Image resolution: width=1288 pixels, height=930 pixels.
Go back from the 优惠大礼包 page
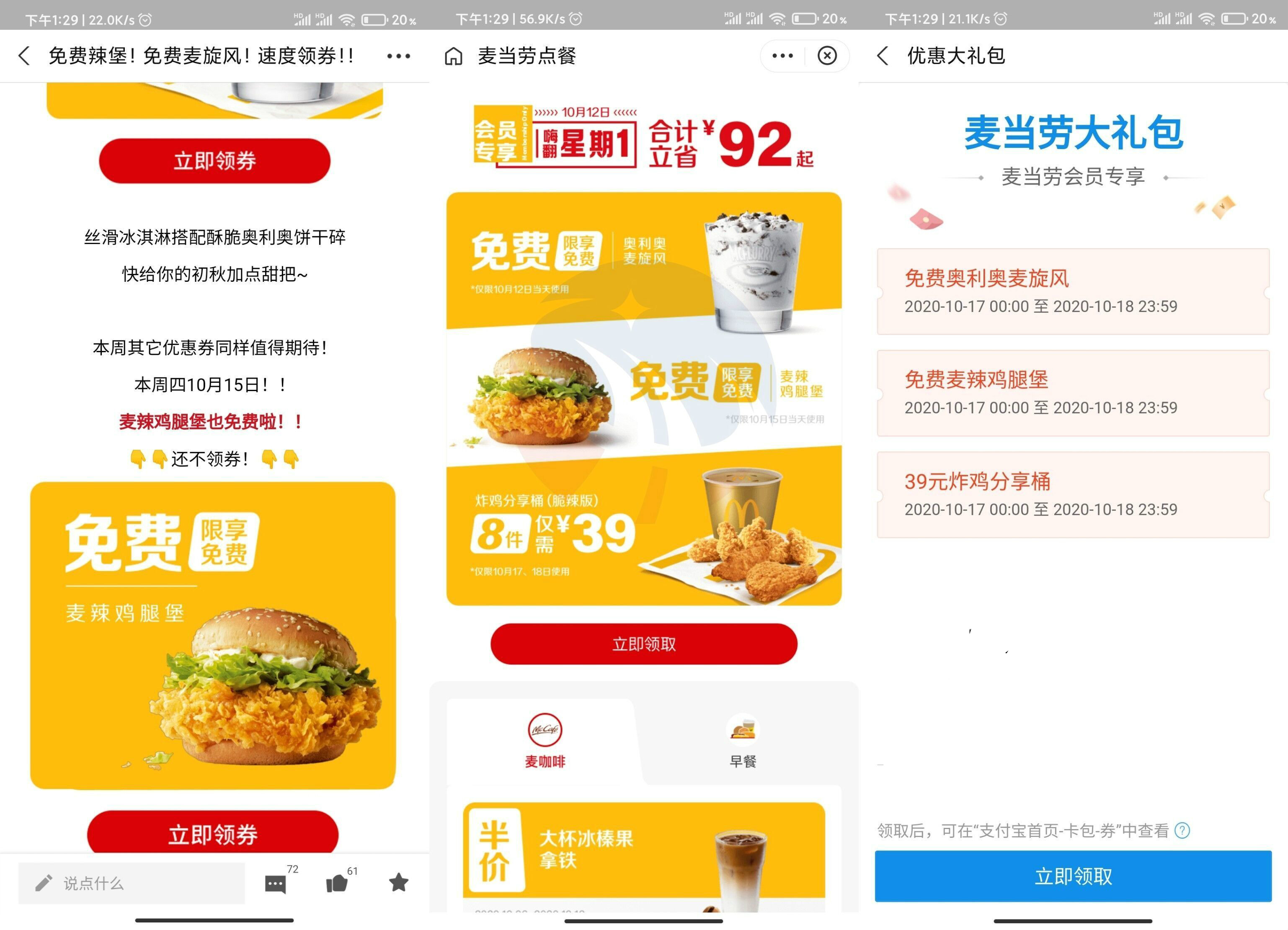pos(883,56)
